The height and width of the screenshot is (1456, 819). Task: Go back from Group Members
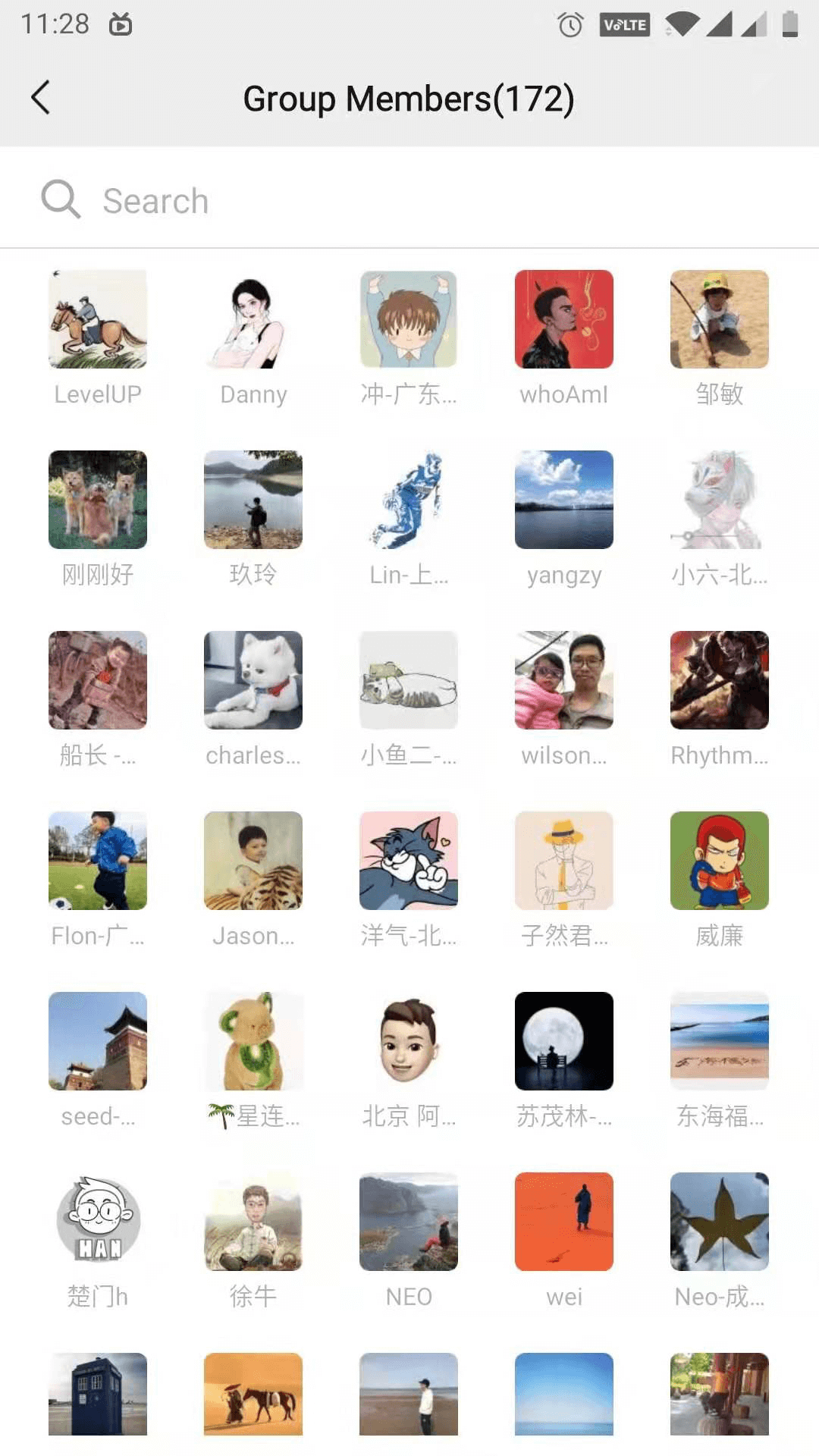pyautogui.click(x=41, y=98)
